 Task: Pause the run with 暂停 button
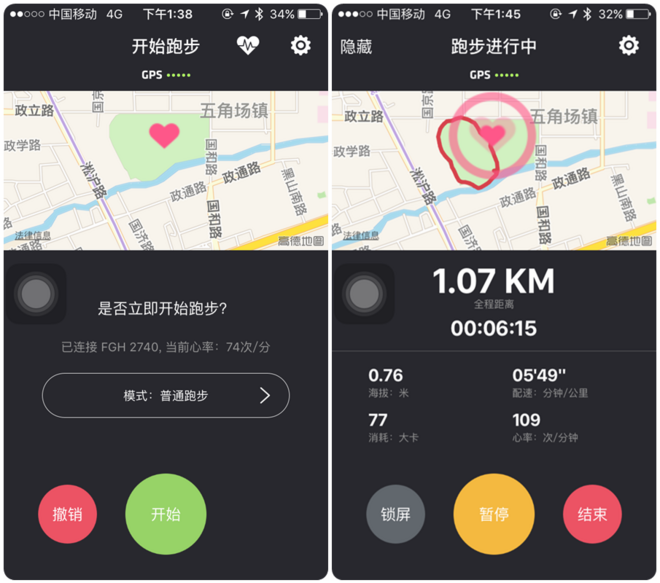tap(494, 514)
